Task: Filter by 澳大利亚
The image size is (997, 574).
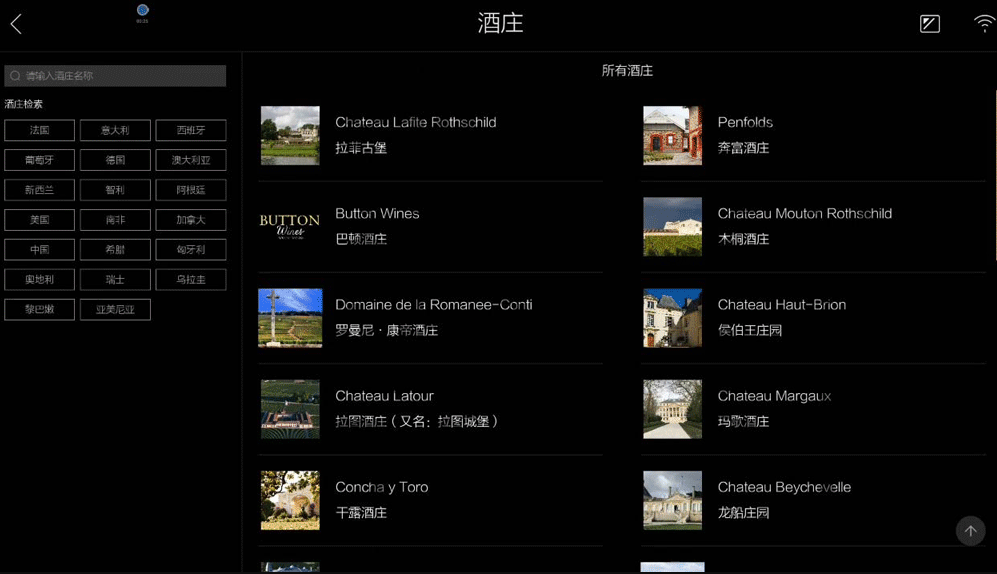Action: click(190, 160)
